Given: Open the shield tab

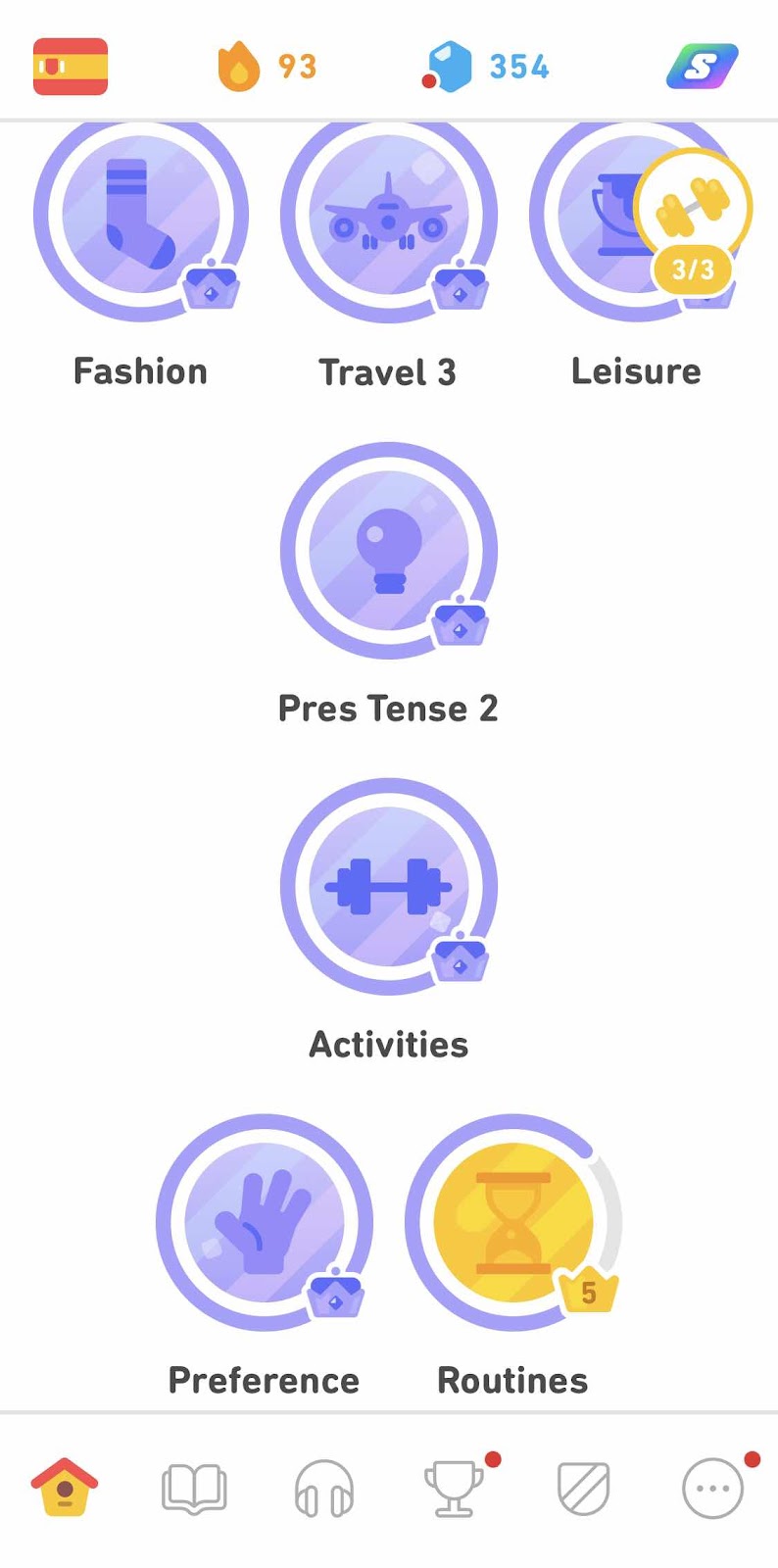Looking at the screenshot, I should click(x=583, y=1488).
